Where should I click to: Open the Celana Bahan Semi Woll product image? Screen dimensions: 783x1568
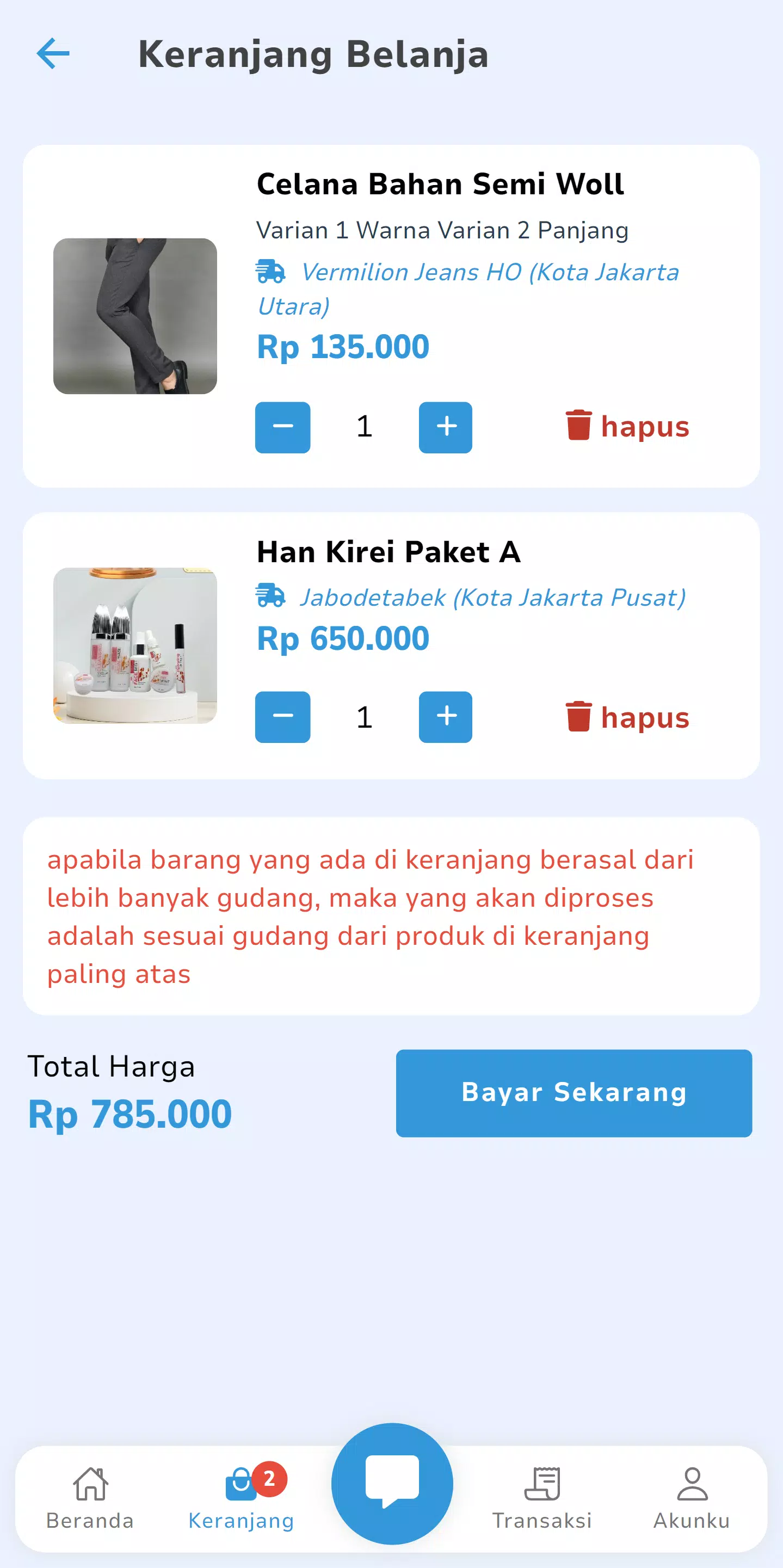click(135, 316)
